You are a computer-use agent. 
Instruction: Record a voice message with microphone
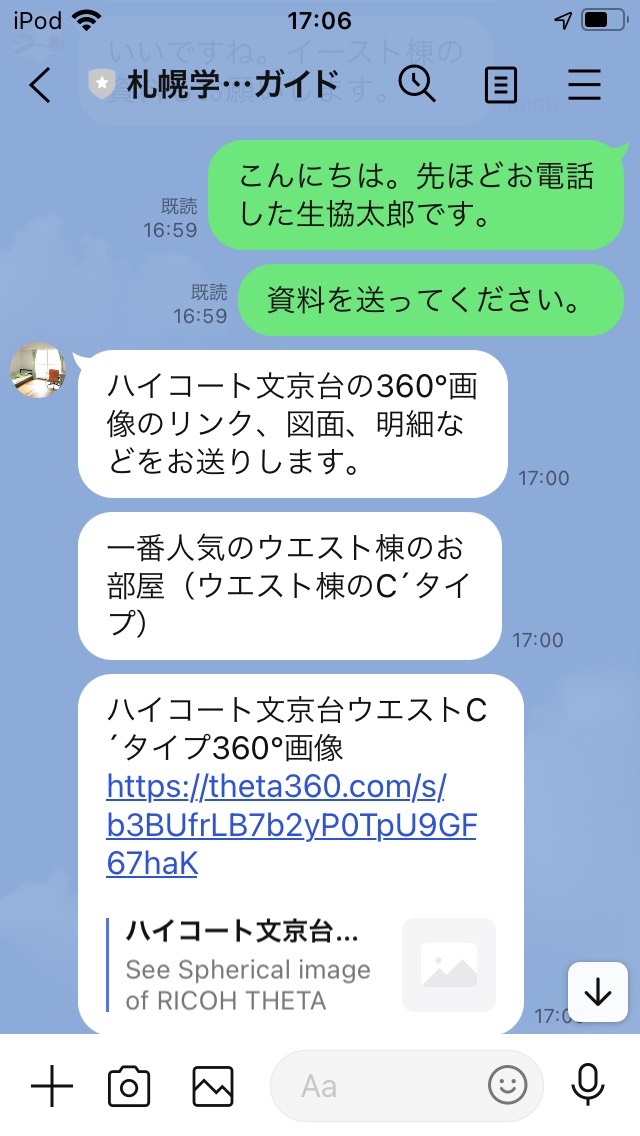[588, 1086]
